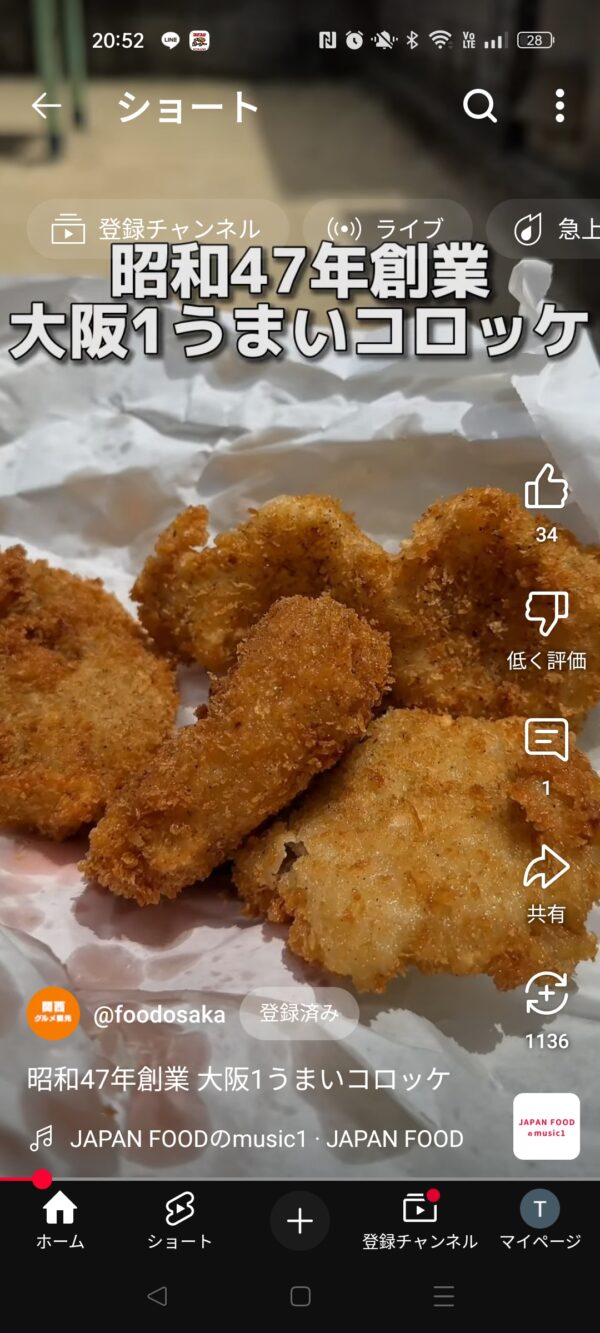This screenshot has height=1333, width=600.
Task: Select the ライブ chip
Action: (x=388, y=229)
